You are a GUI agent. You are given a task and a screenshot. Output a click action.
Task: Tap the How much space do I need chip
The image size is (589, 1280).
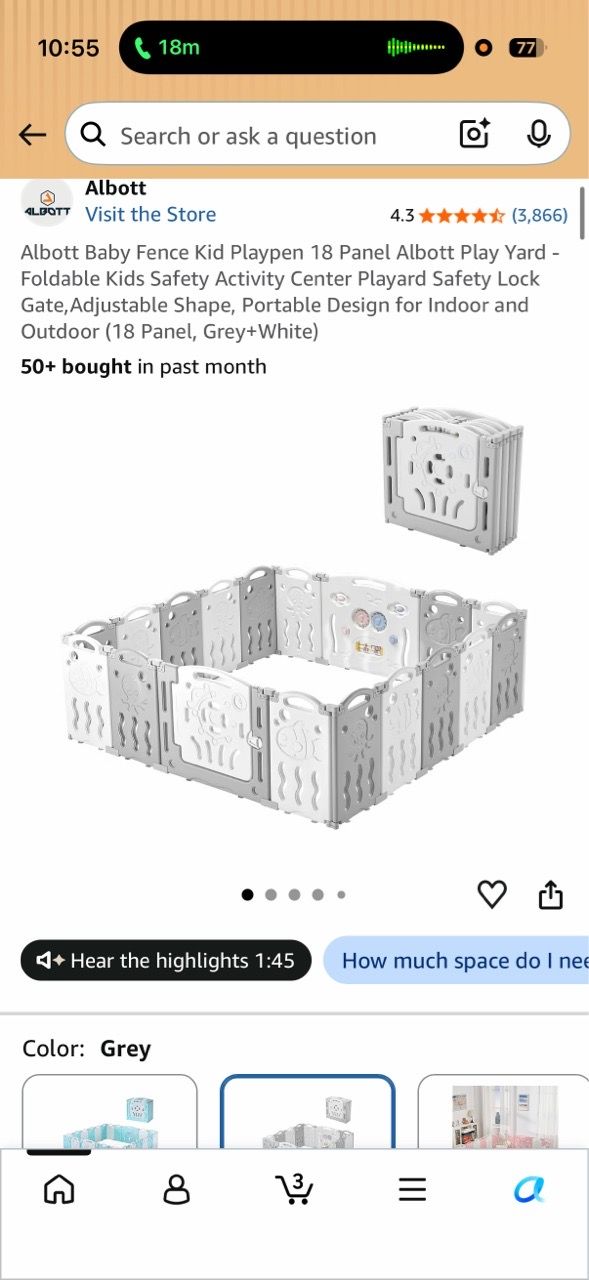[x=456, y=961]
